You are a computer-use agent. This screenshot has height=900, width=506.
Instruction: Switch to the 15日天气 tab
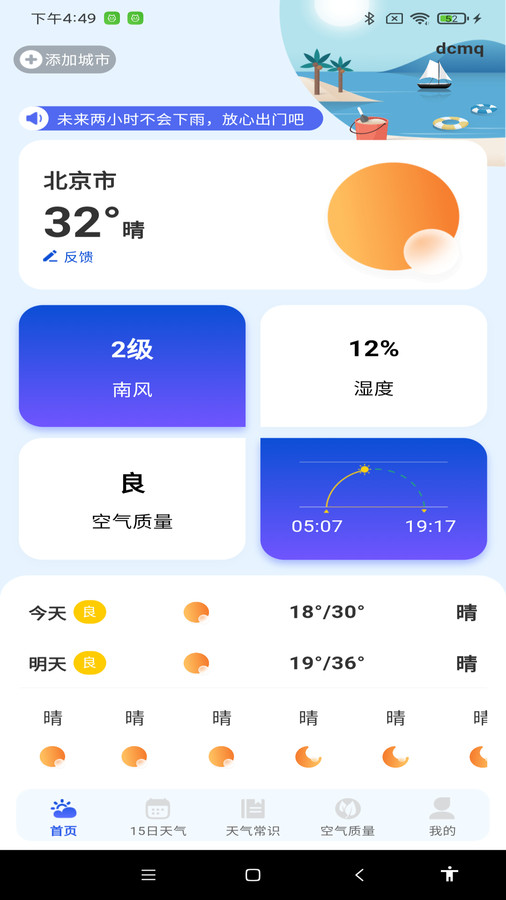tap(158, 816)
